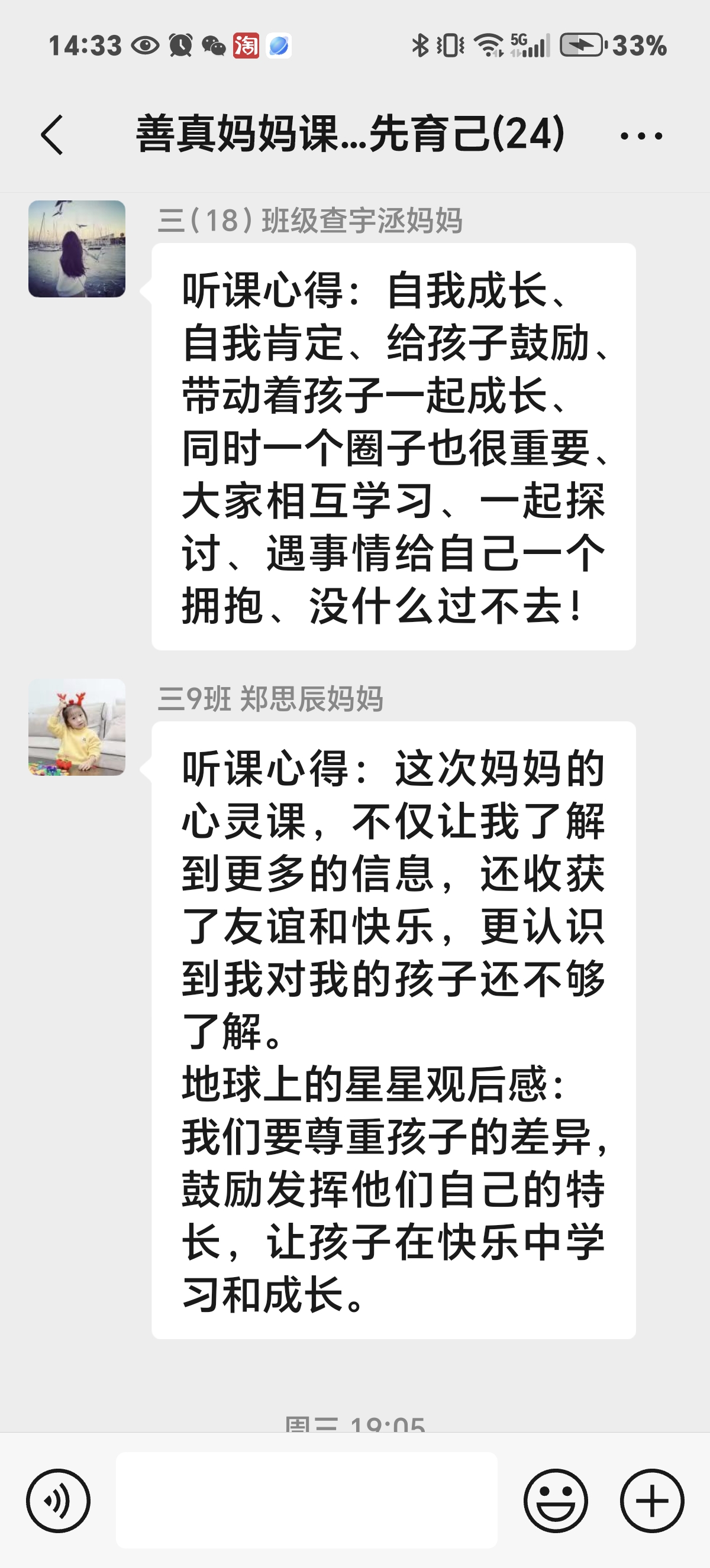
Task: Switch to voice message input
Action: 59,1501
